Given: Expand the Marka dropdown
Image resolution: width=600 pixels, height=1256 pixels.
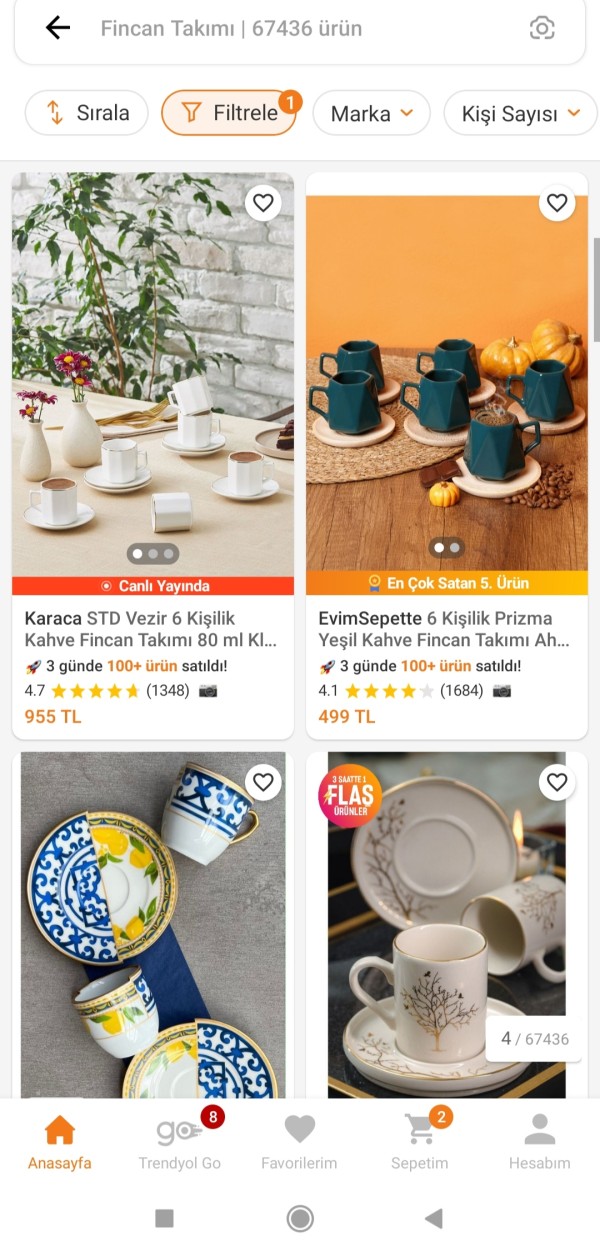Looking at the screenshot, I should tap(371, 113).
